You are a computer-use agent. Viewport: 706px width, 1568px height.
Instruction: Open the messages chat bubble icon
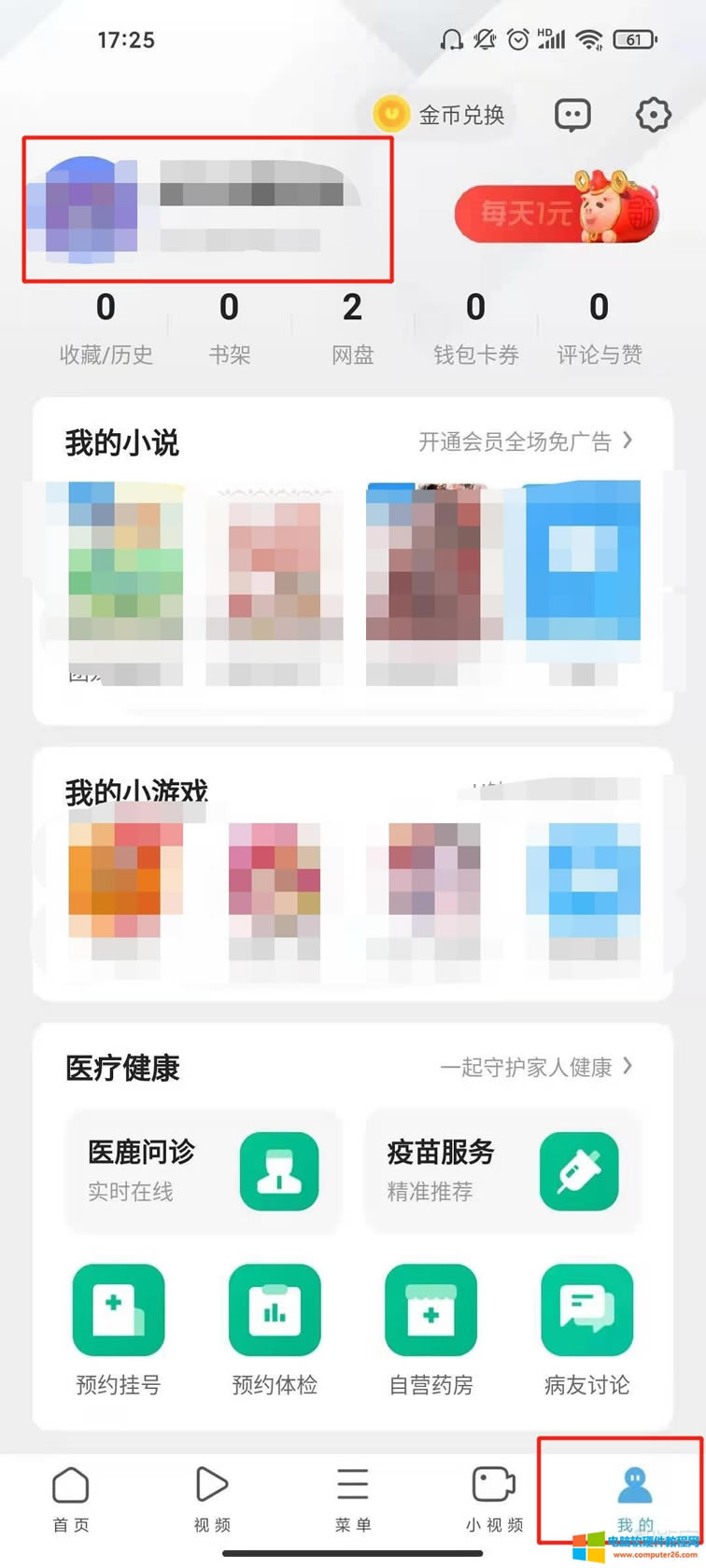click(571, 114)
